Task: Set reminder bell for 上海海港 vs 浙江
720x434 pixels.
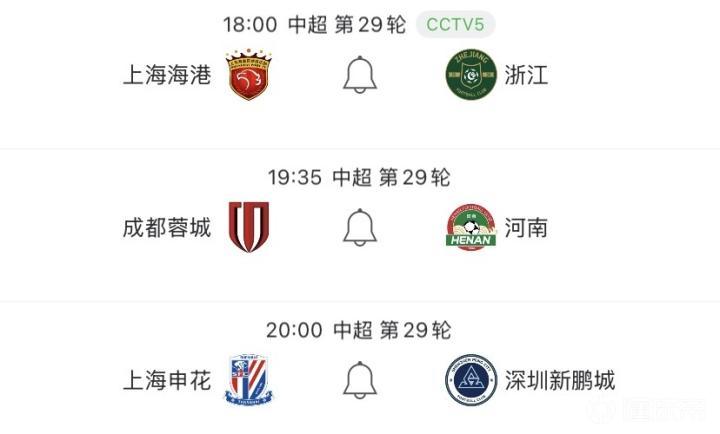Action: click(360, 75)
